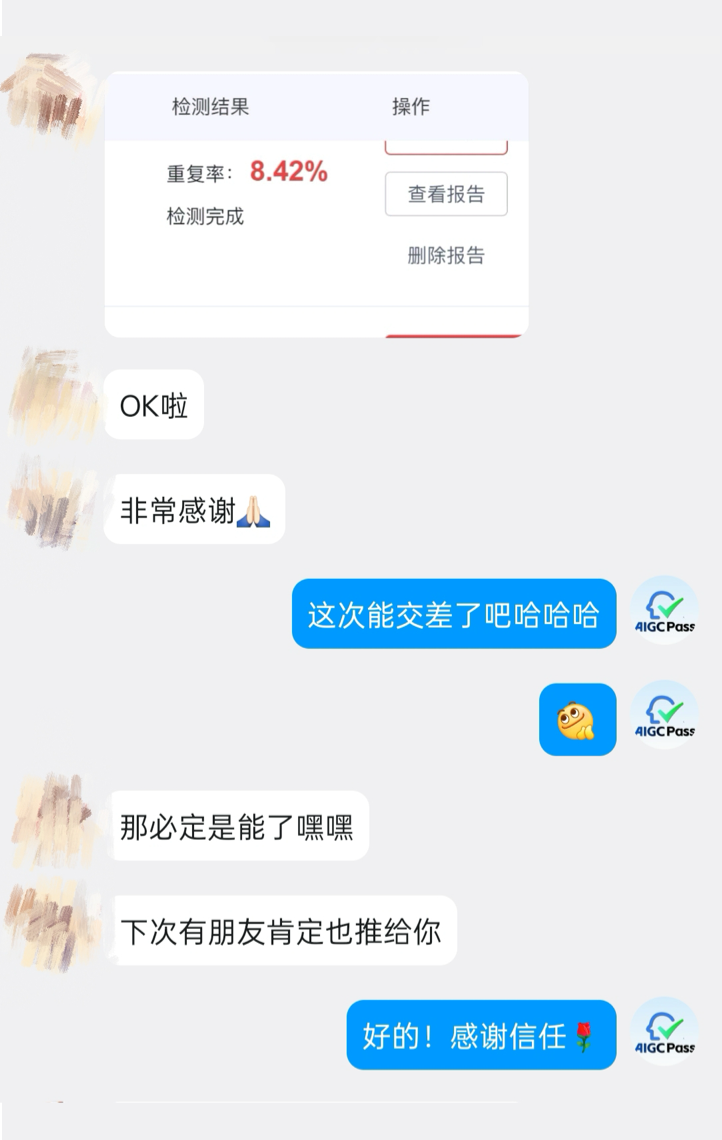Tap the sender avatar beside OK啦
The height and width of the screenshot is (1140, 722).
point(52,398)
